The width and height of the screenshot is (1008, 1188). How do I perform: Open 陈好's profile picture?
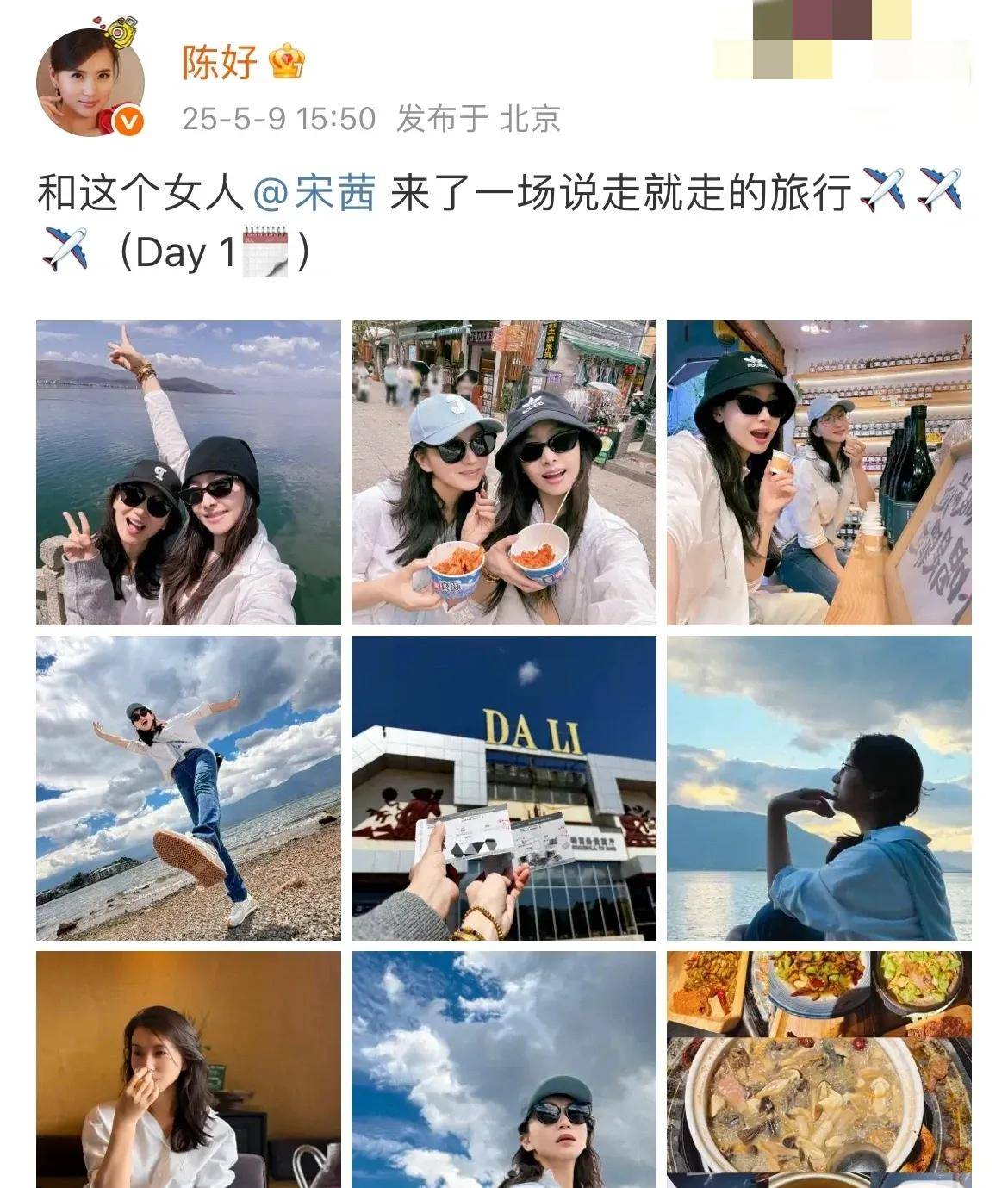click(90, 83)
